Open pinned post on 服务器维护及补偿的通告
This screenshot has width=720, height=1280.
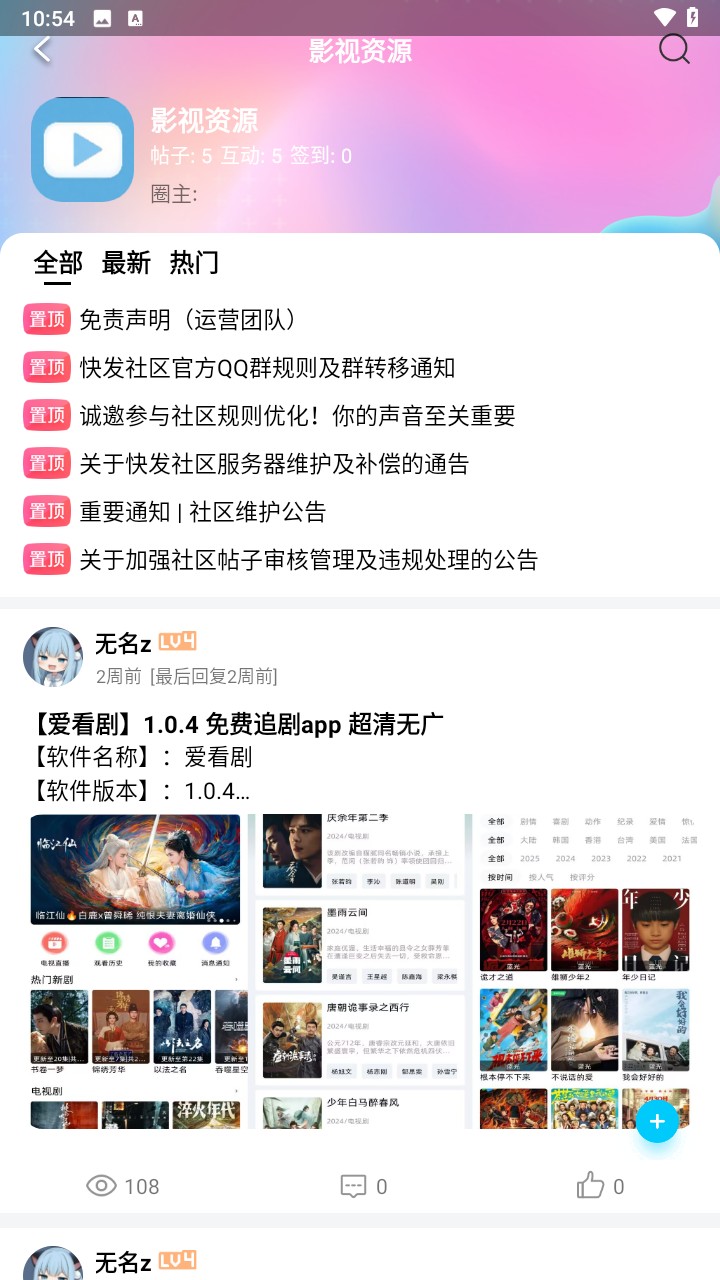[x=274, y=464]
